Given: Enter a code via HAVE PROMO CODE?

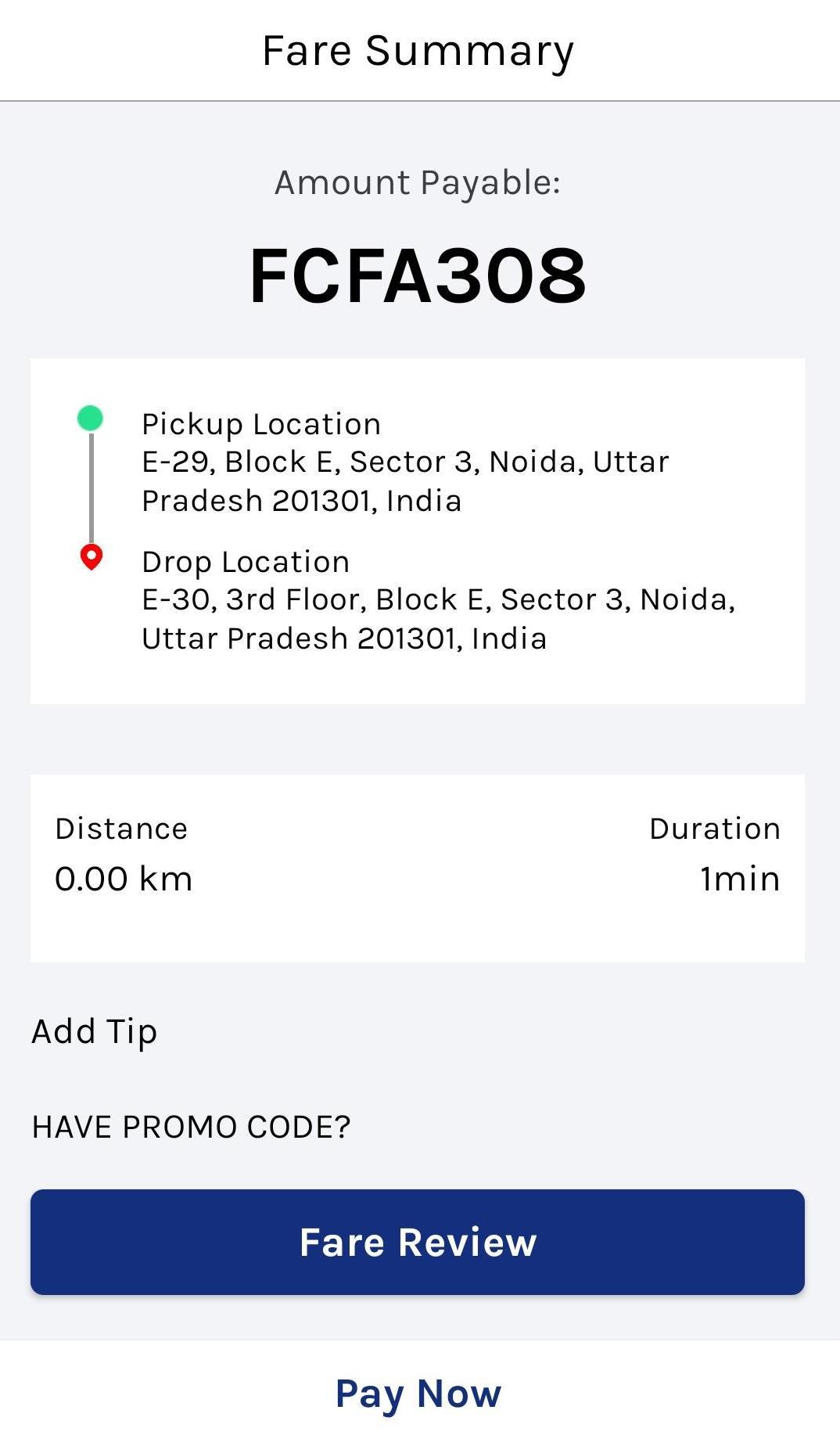Looking at the screenshot, I should [191, 1127].
